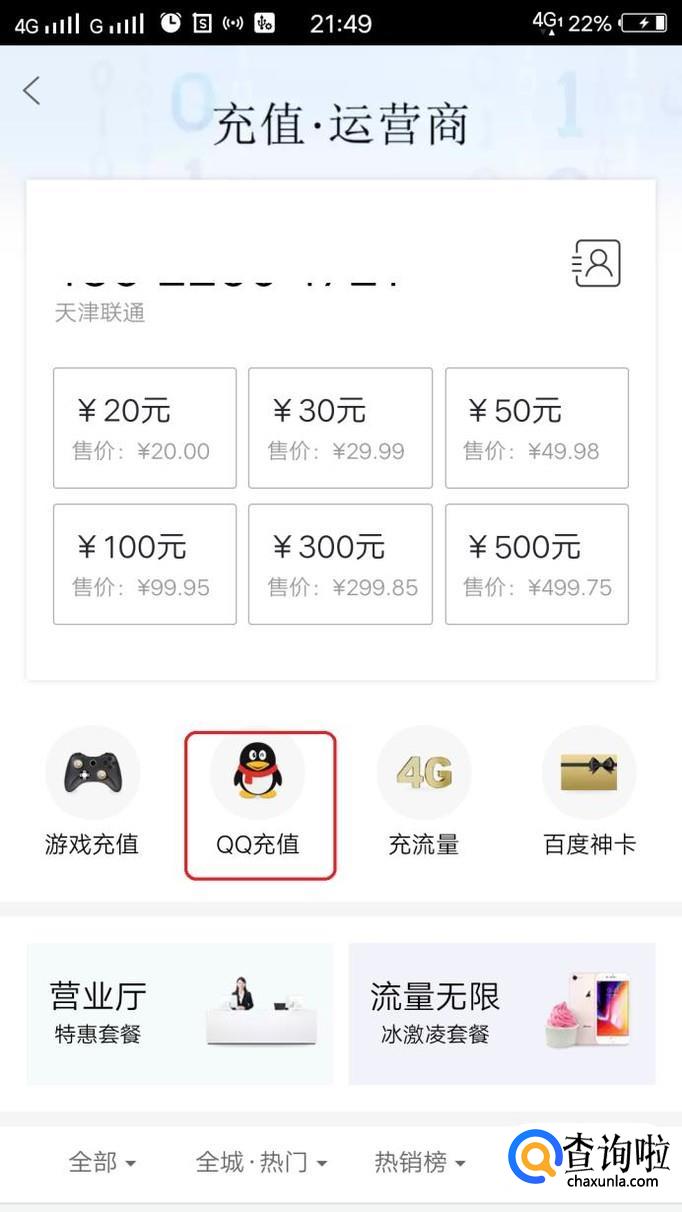Choose the ¥30元 recharge option

340,428
